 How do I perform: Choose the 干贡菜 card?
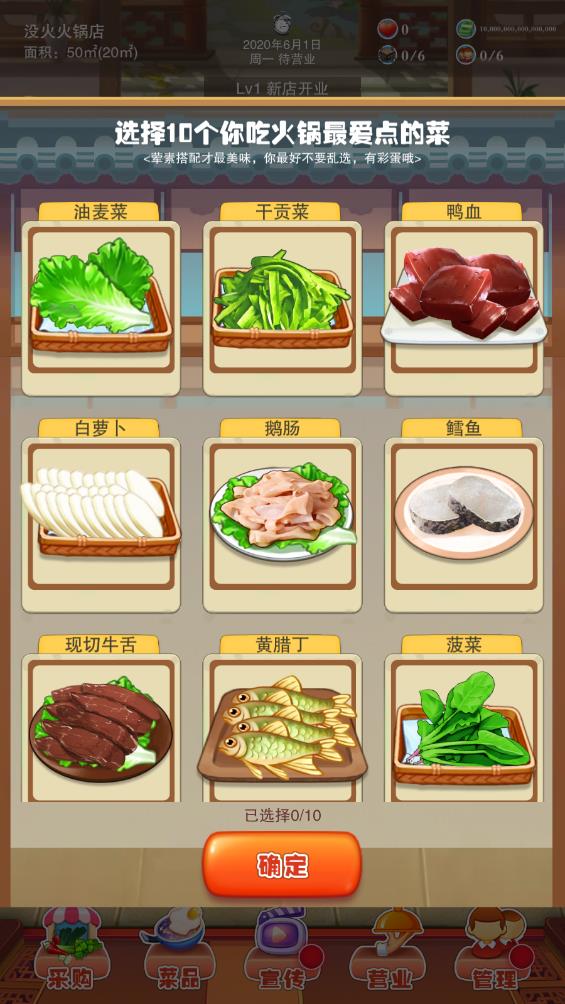point(282,299)
